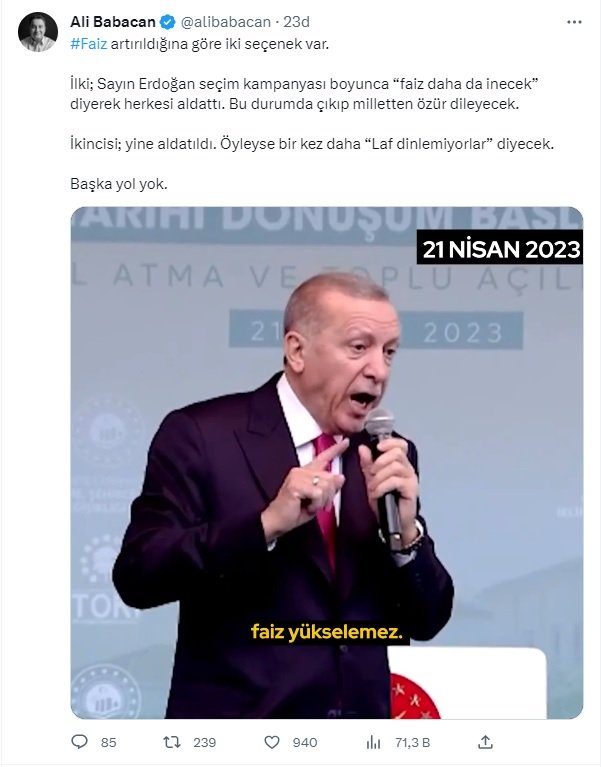
Task: Open Ali Babacan's profile picture
Action: [38, 32]
